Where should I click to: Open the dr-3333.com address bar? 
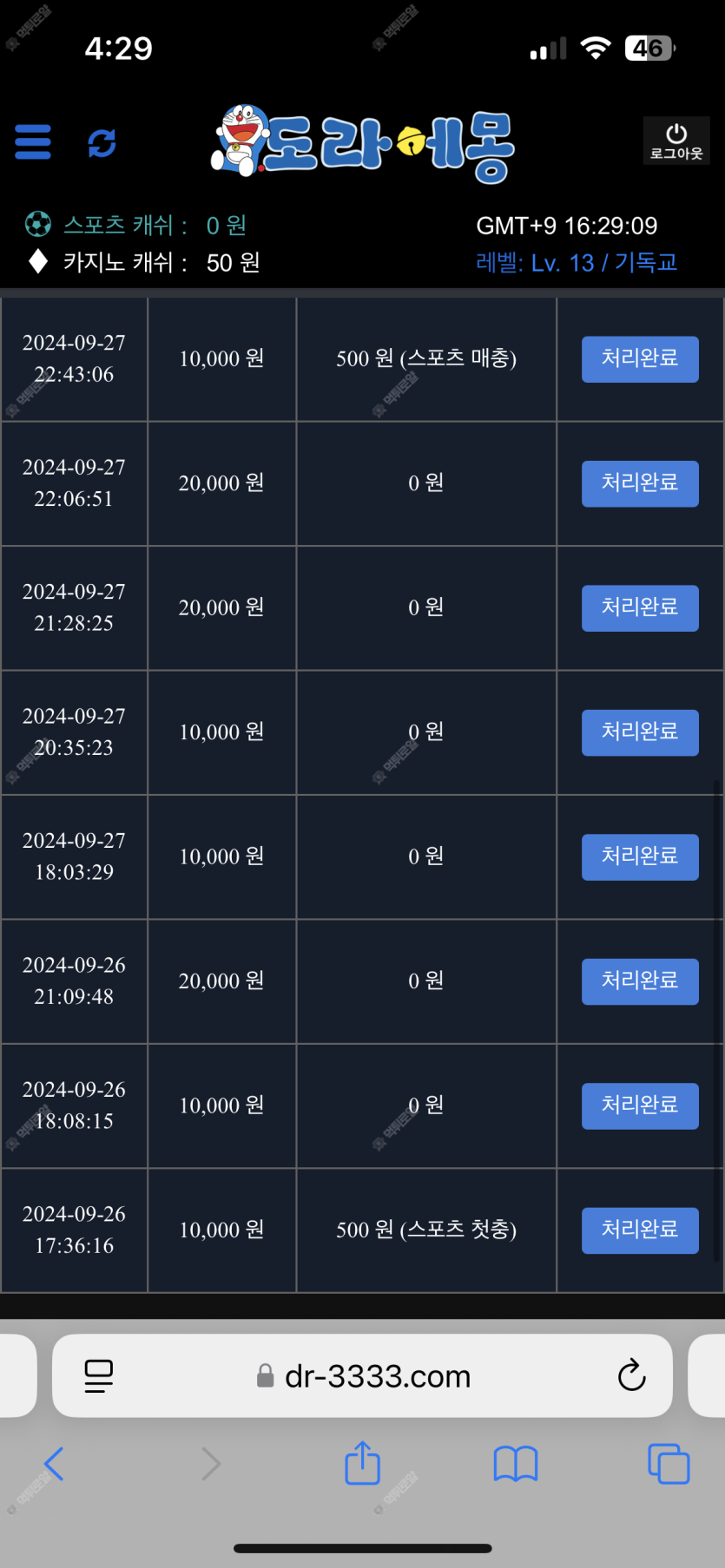[x=363, y=1376]
